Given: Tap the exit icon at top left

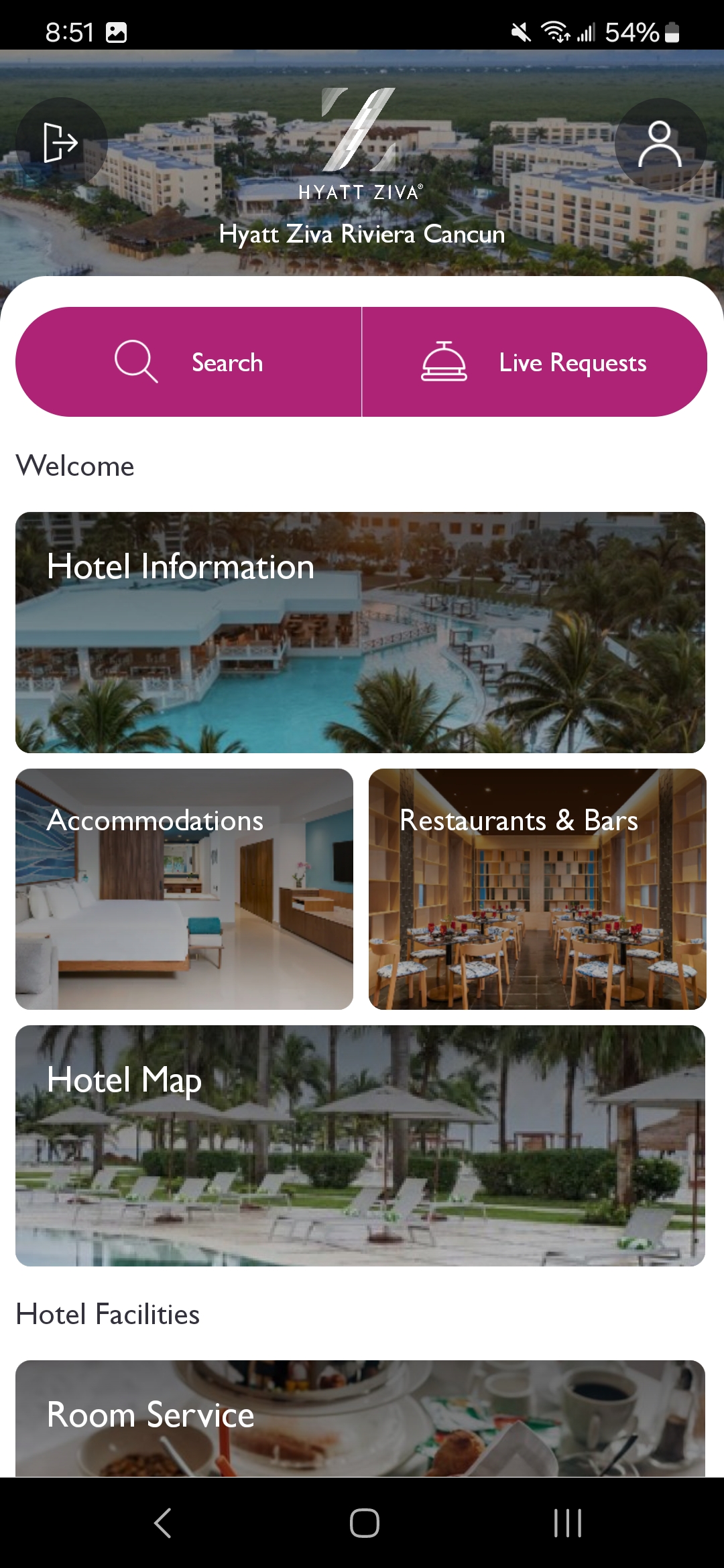Looking at the screenshot, I should tap(61, 143).
